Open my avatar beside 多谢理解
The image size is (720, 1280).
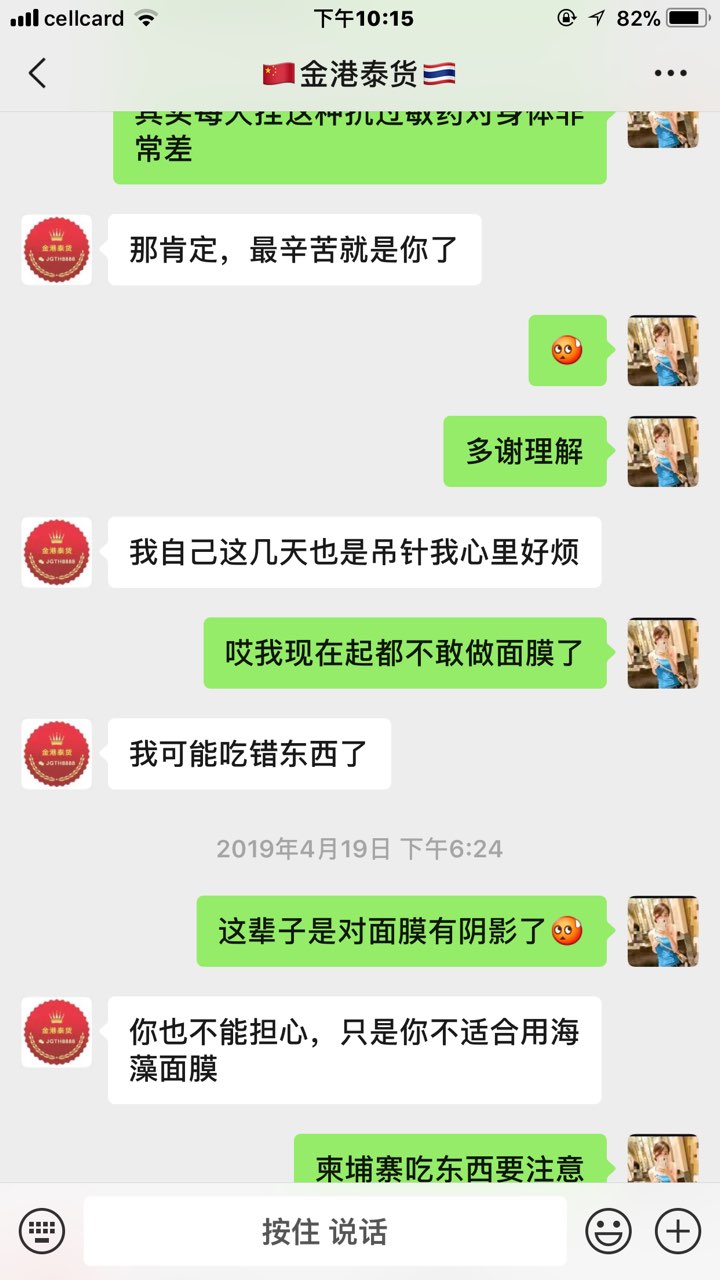point(662,451)
